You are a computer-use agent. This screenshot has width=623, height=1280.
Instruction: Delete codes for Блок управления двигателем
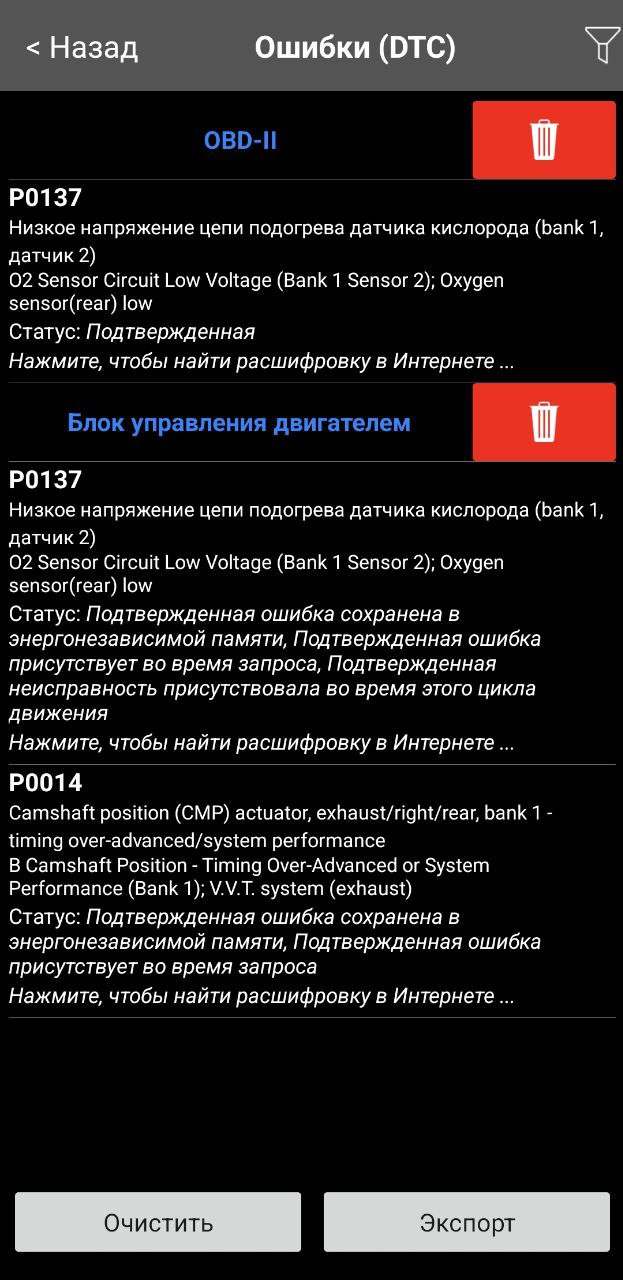543,422
